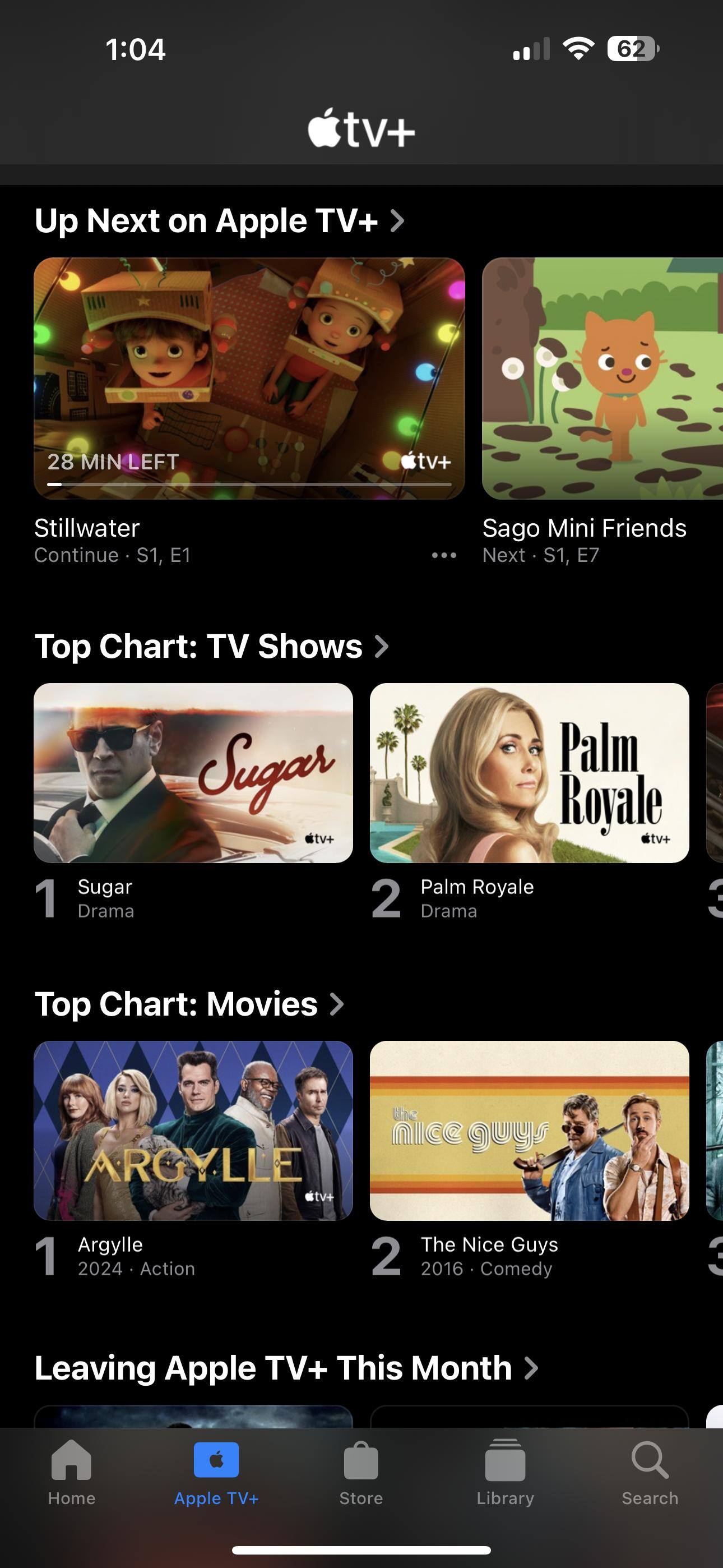This screenshot has height=1568, width=723.
Task: Open the Argylle movie
Action: (x=193, y=1131)
